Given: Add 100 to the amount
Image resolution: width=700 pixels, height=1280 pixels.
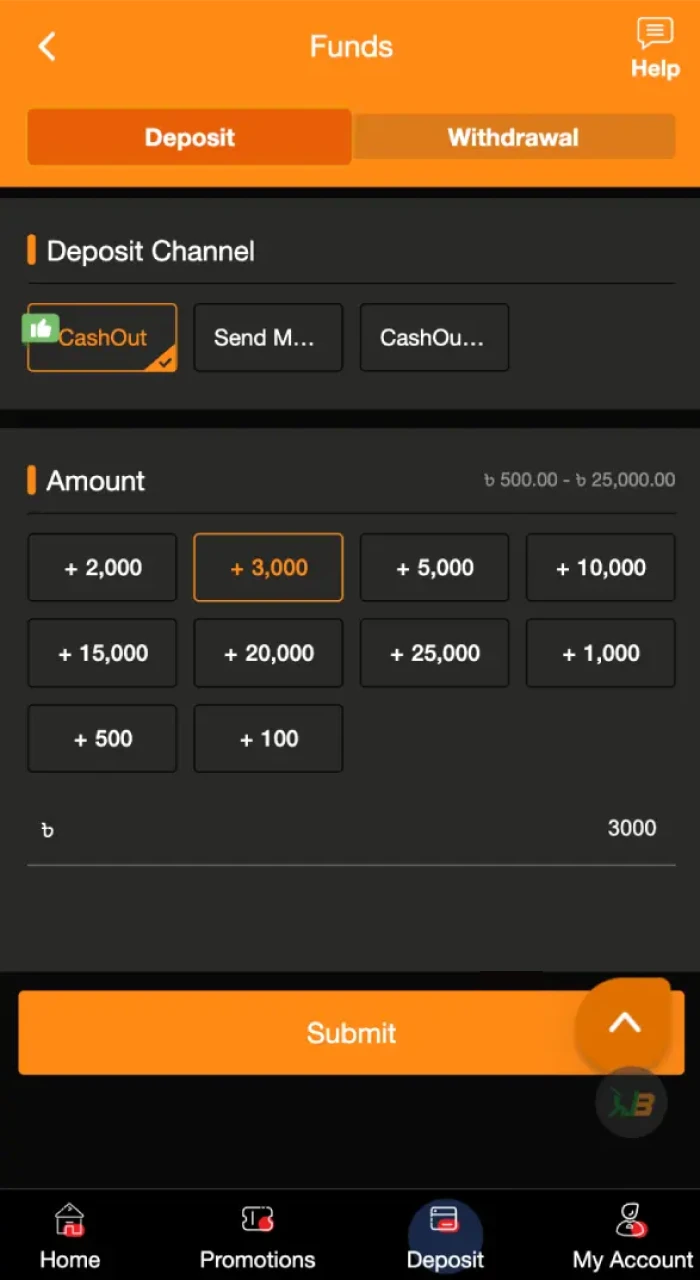Looking at the screenshot, I should 268,739.
